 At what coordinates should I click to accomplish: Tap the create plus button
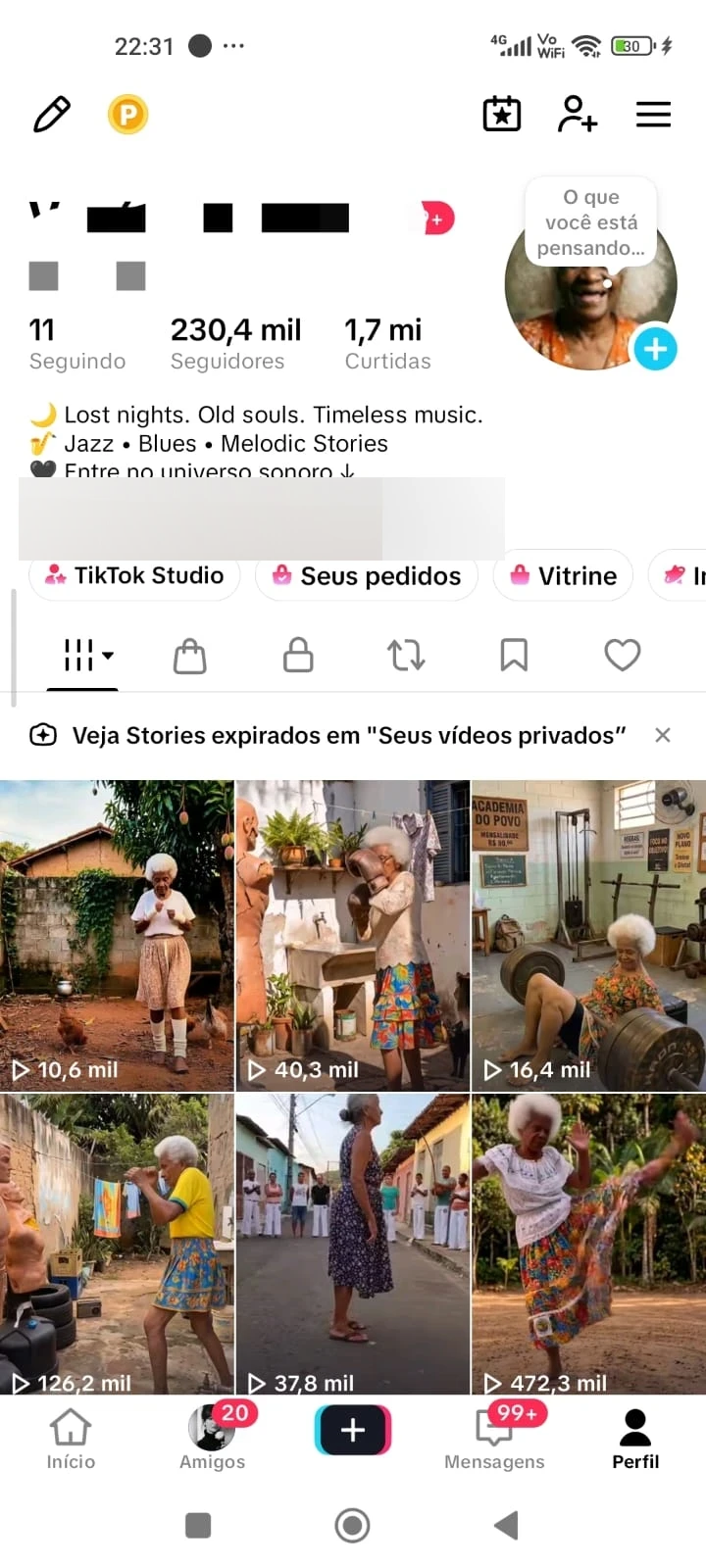(353, 1430)
